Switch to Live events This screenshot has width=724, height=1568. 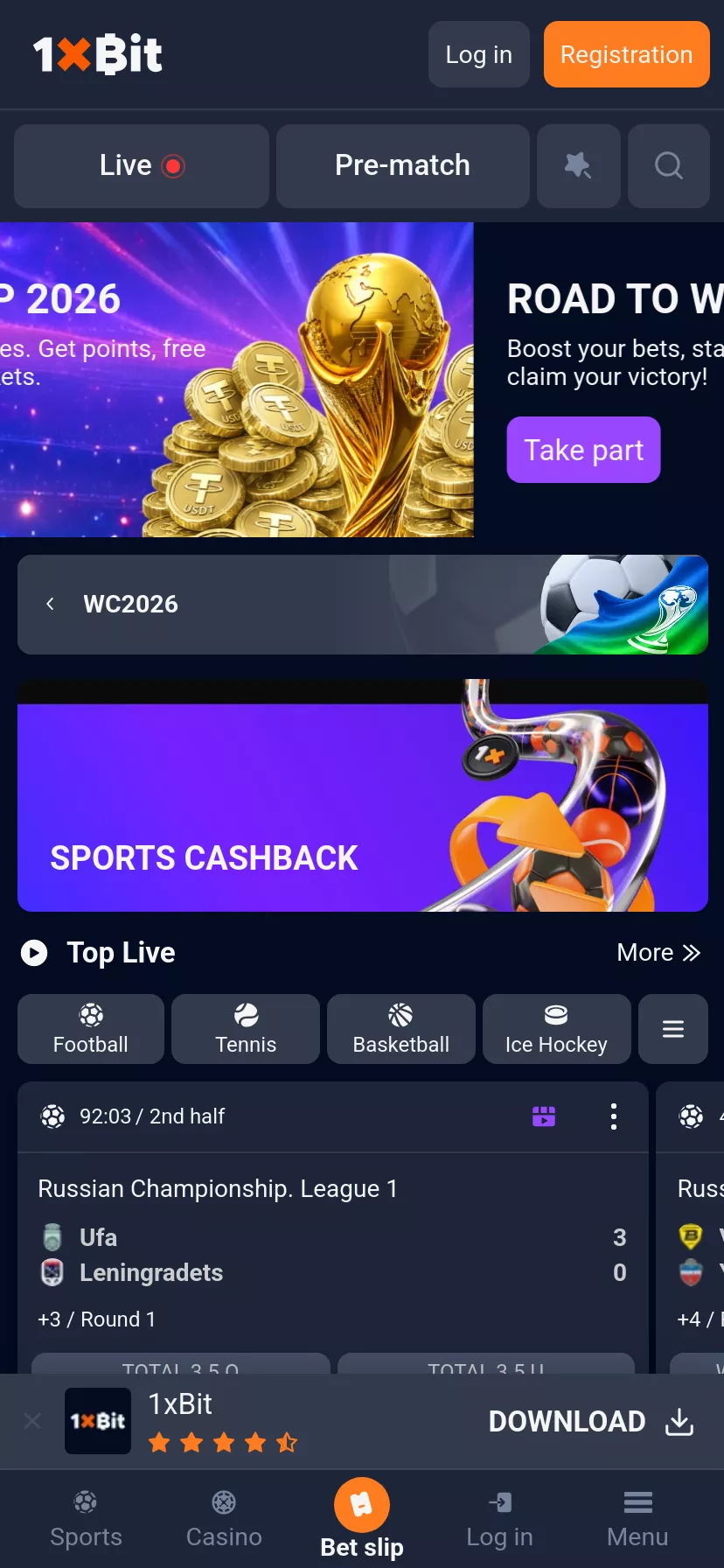pyautogui.click(x=142, y=165)
